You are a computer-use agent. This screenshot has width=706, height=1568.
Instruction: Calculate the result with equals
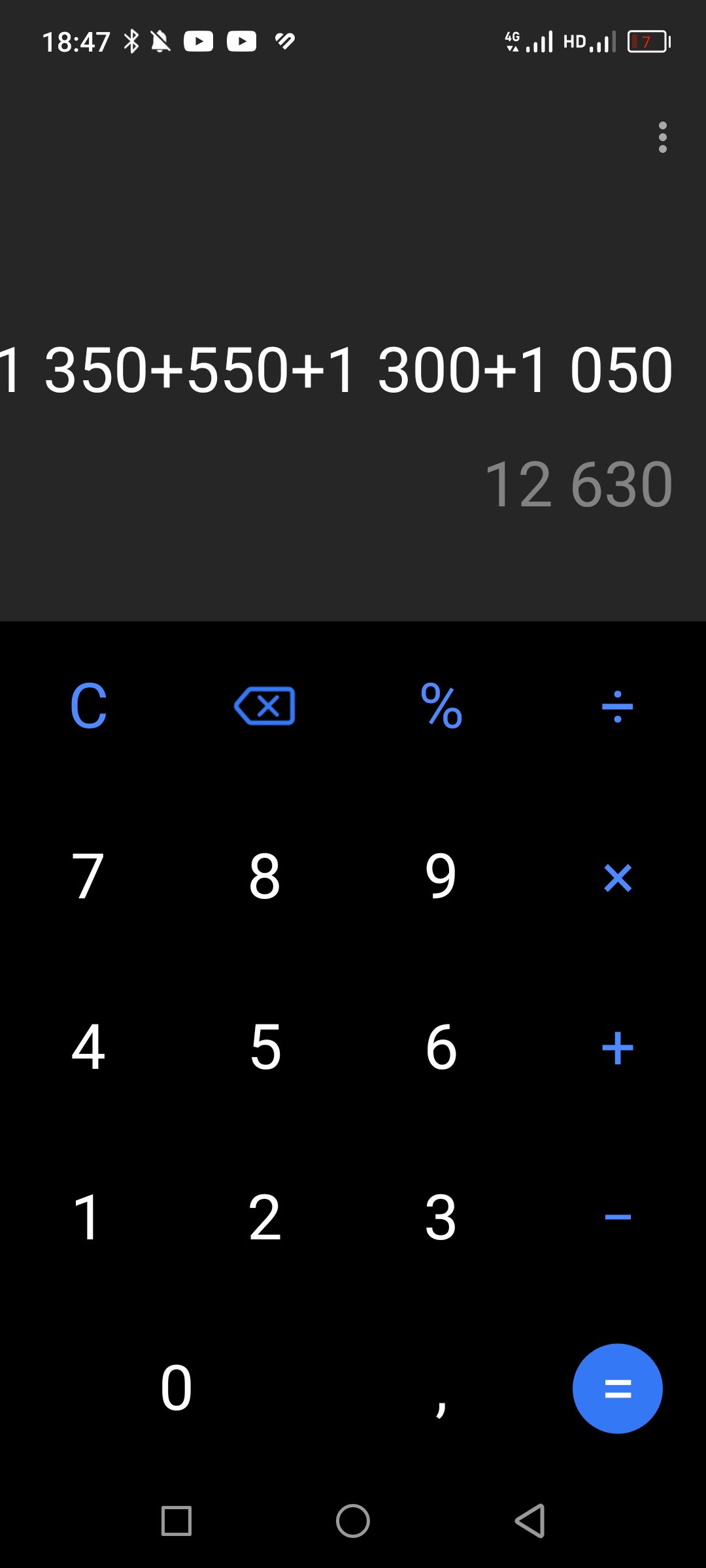click(x=618, y=1388)
